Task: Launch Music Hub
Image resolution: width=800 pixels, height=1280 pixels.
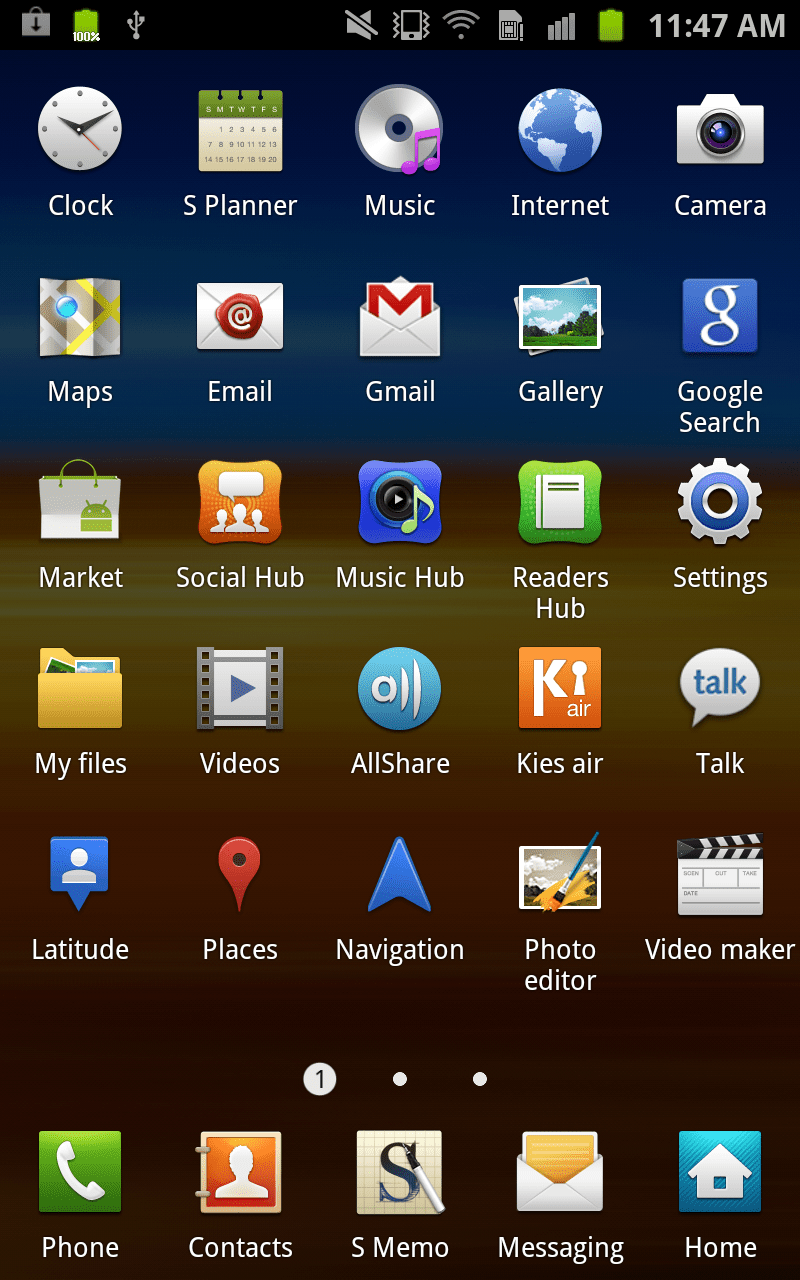Action: (x=400, y=502)
